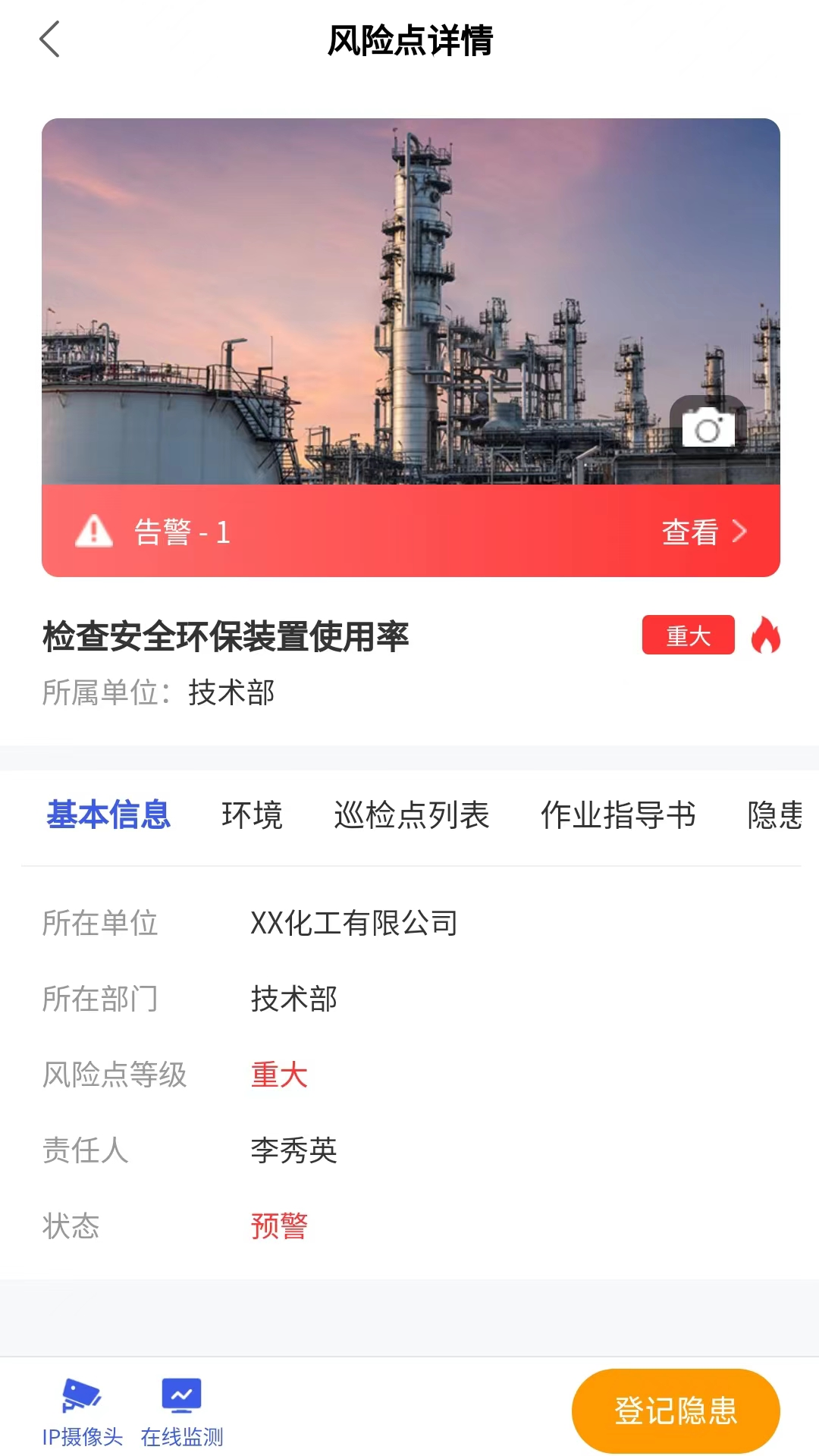Image resolution: width=819 pixels, height=1456 pixels.
Task: Open the 巡检点列表 tab
Action: [x=412, y=815]
